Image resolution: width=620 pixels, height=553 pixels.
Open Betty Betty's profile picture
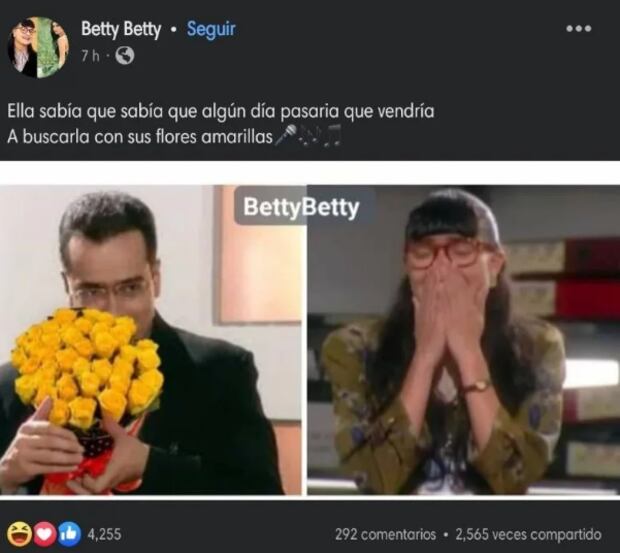(38, 46)
